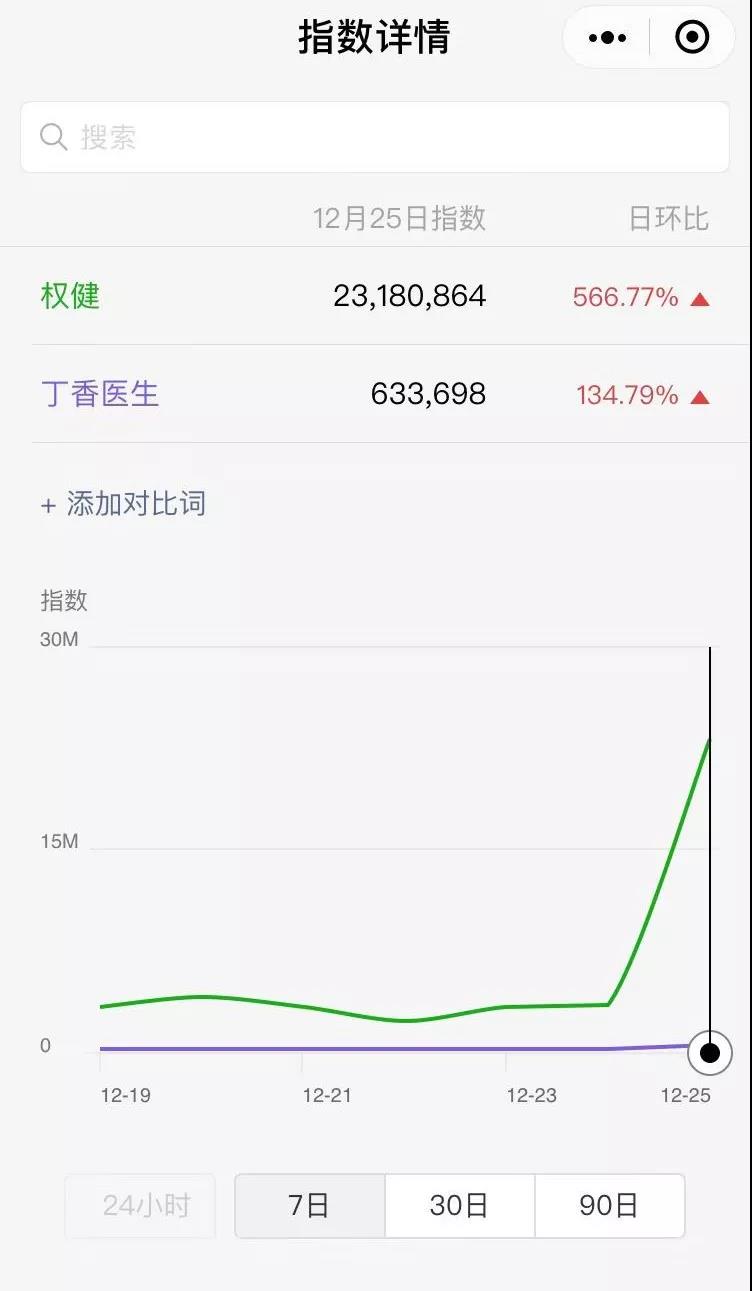Tap the chart marker dot at 12-25
This screenshot has width=752, height=1291.
pos(710,1053)
